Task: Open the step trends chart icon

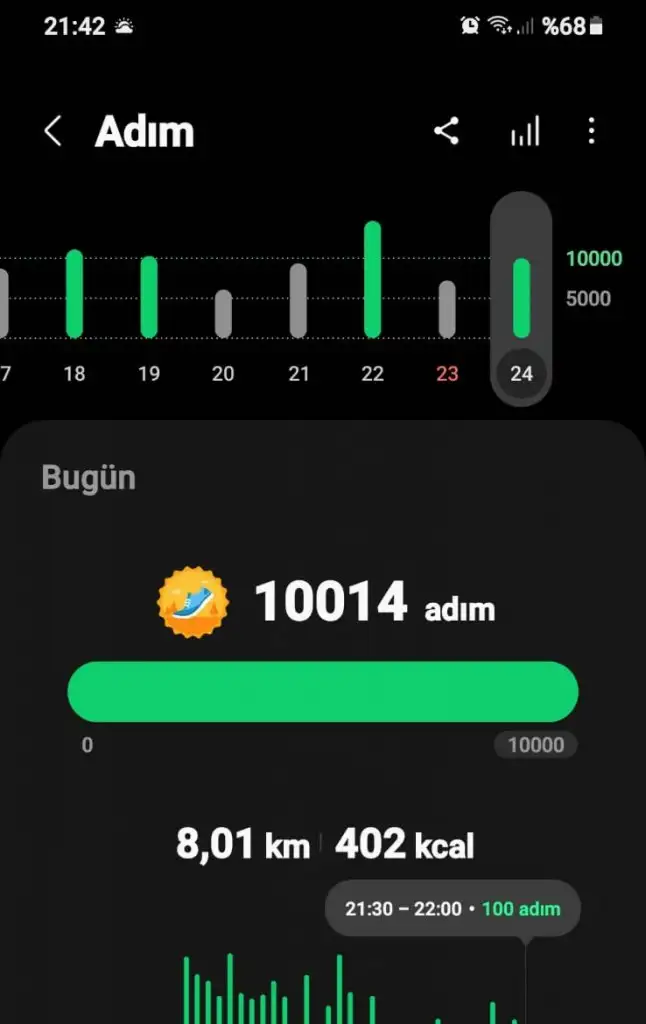Action: click(x=525, y=131)
